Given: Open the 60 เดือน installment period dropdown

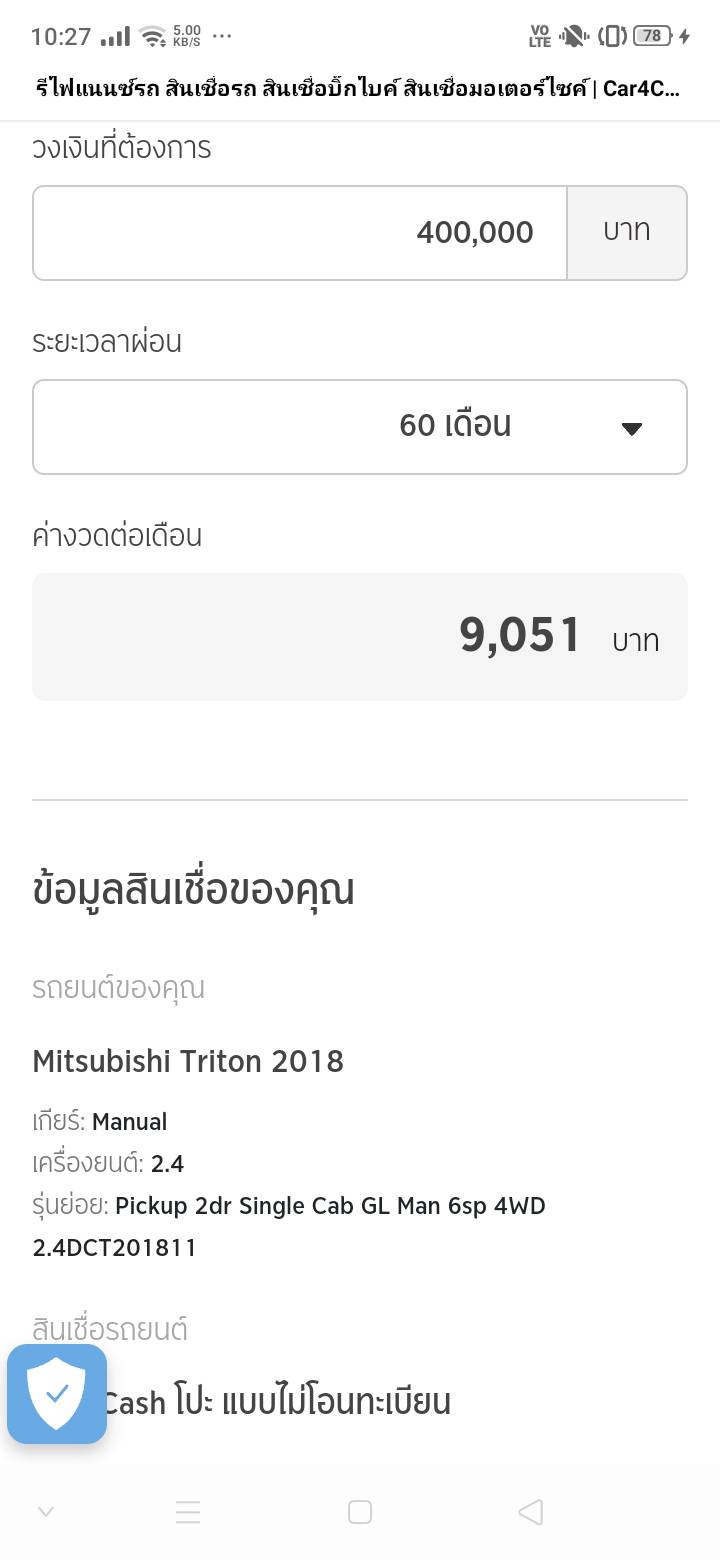Looking at the screenshot, I should click(360, 427).
